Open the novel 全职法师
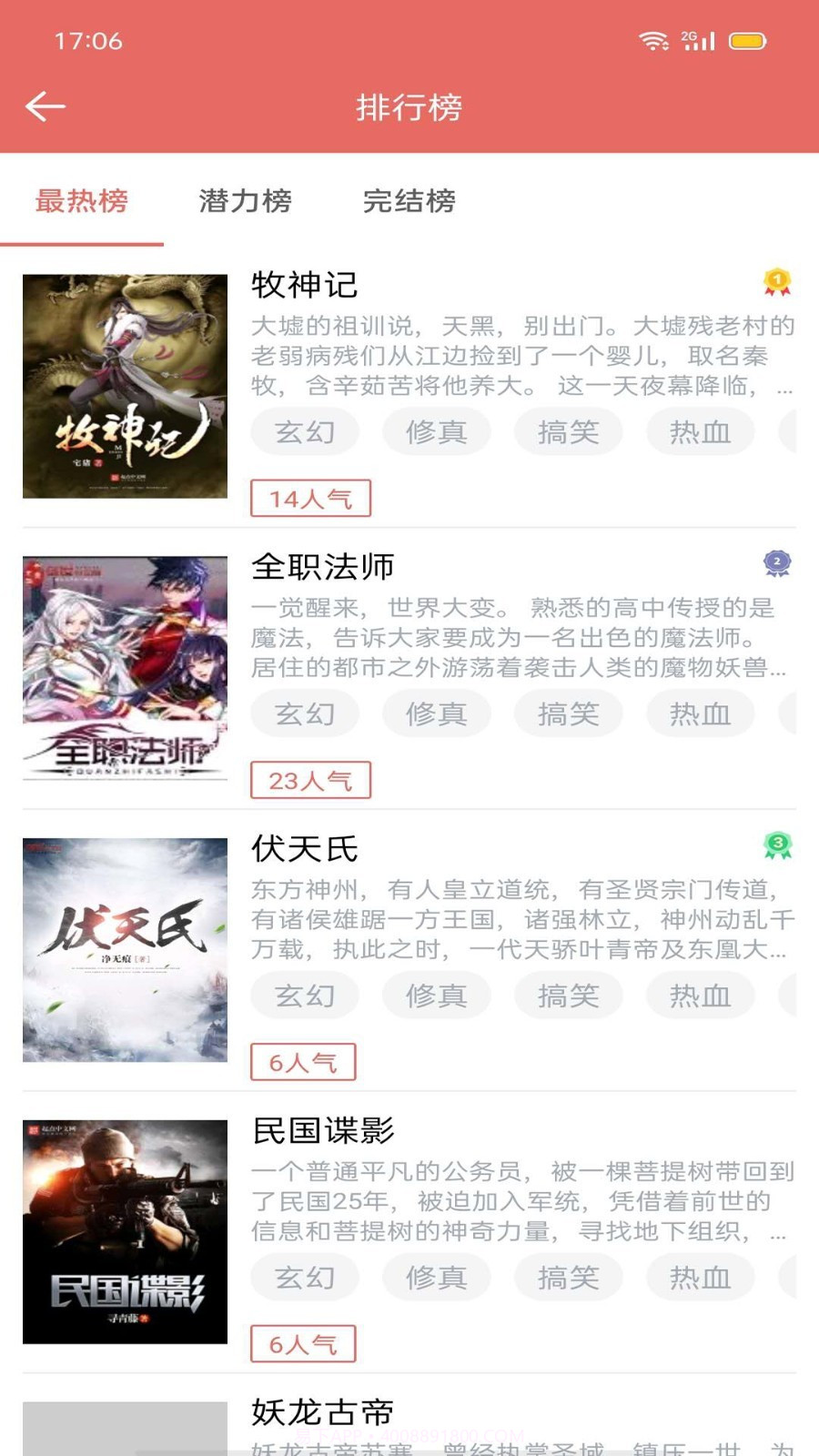 tap(322, 566)
